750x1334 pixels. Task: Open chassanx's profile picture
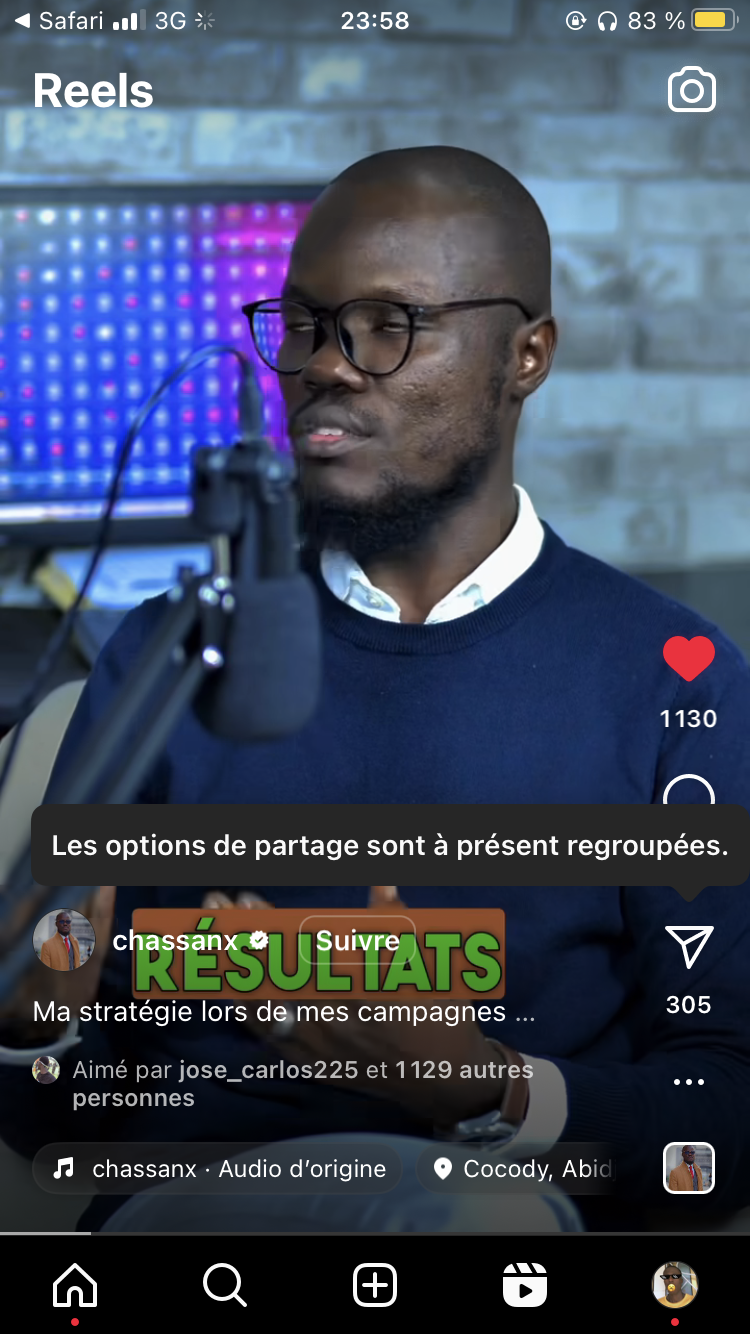64,940
